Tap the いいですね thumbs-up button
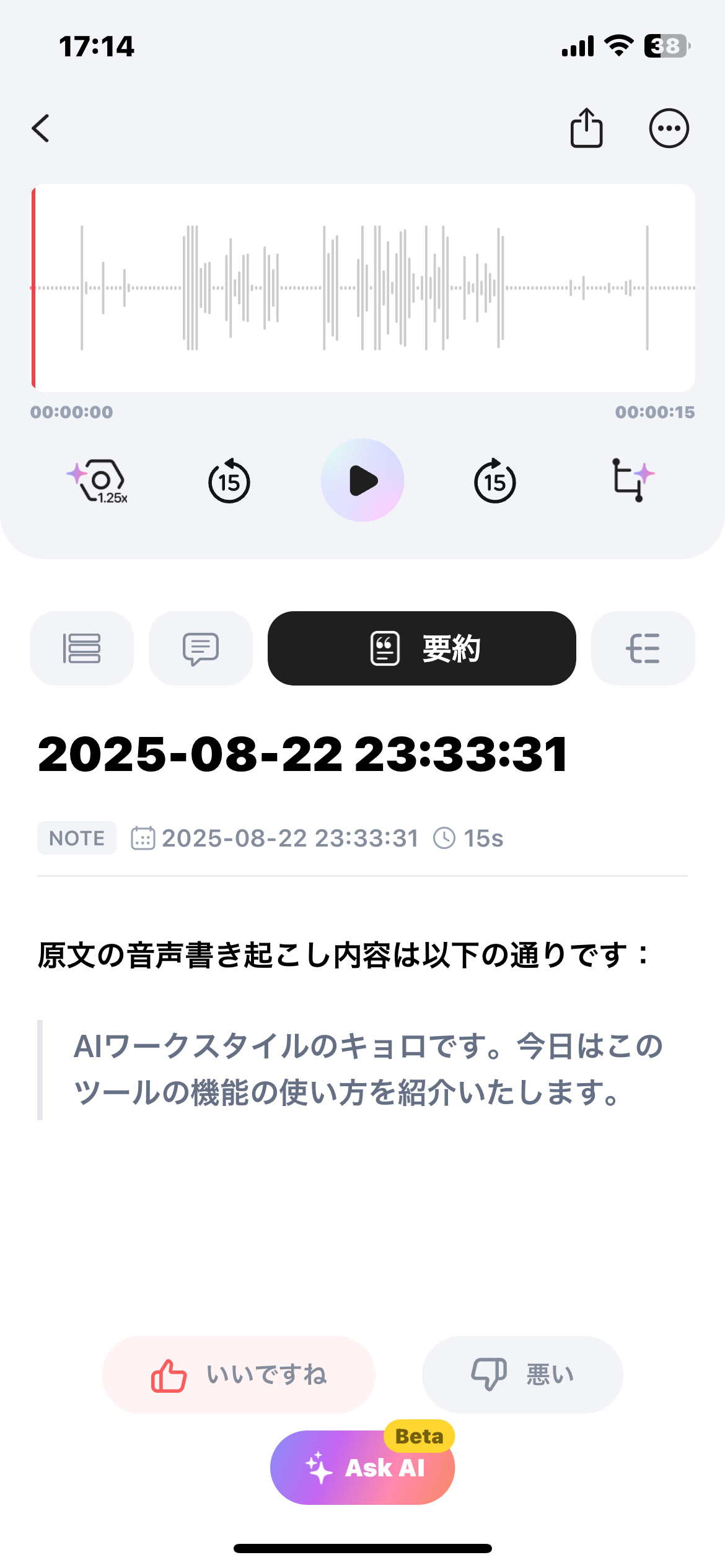 239,1375
